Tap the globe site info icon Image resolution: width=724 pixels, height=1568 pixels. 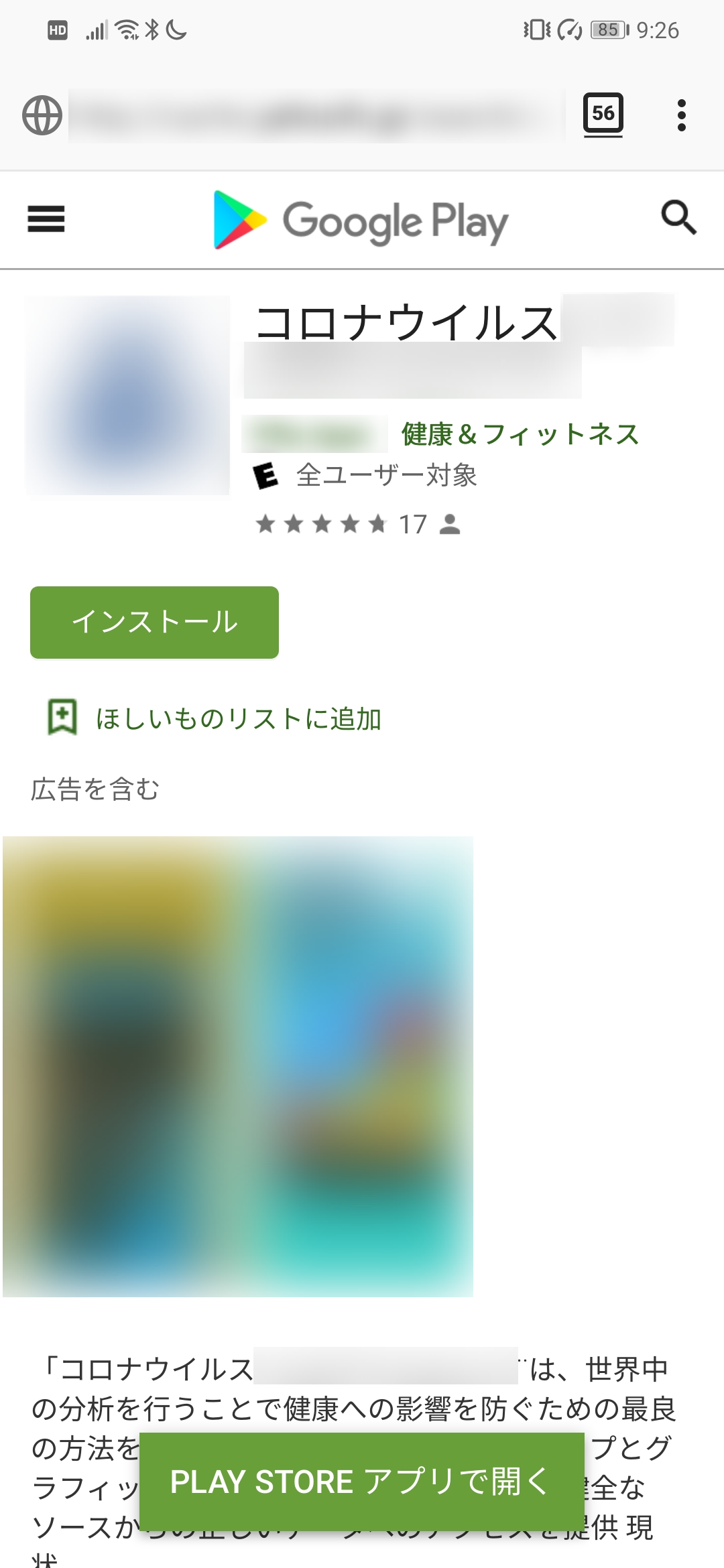(x=42, y=115)
